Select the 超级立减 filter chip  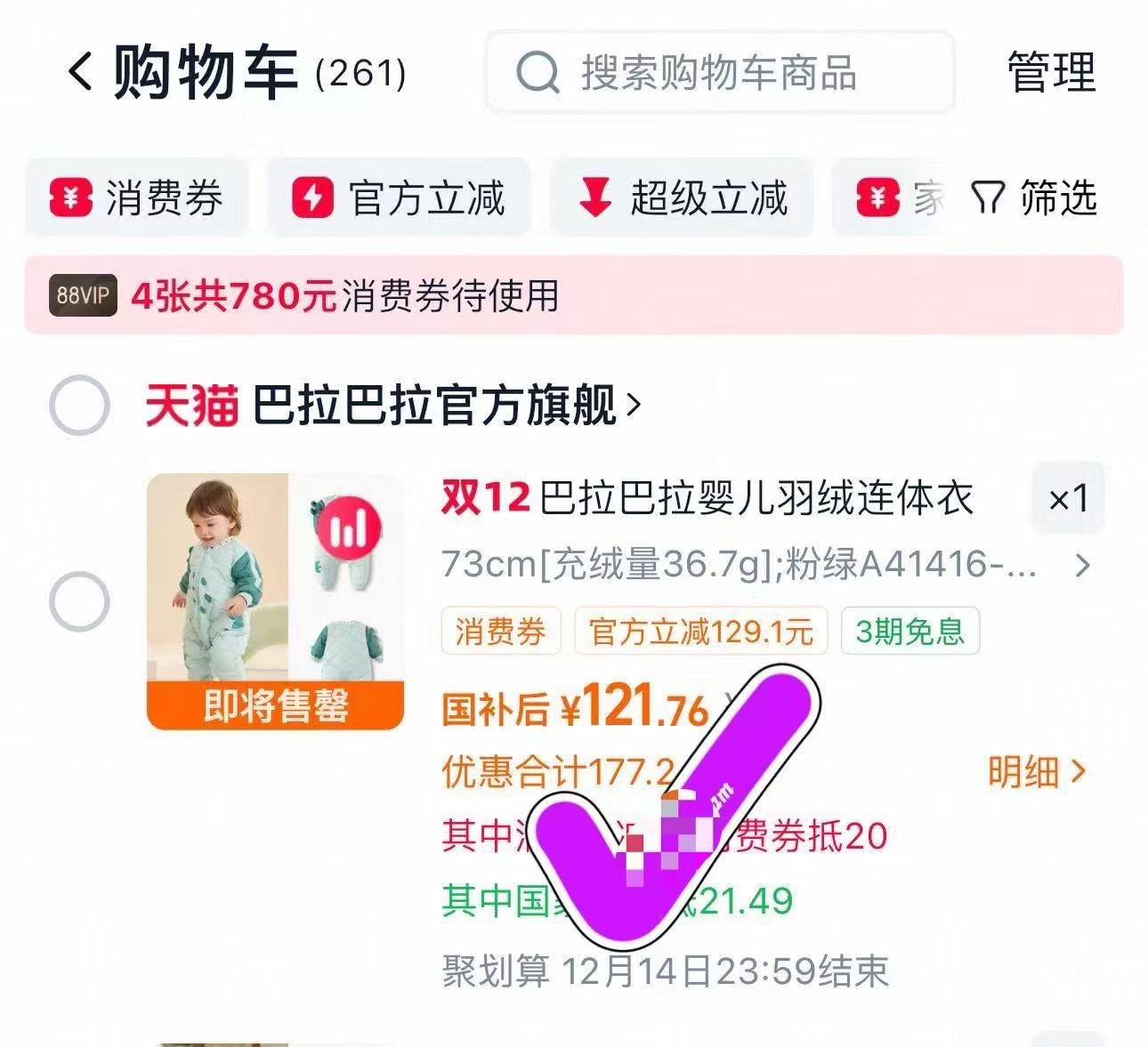682,197
